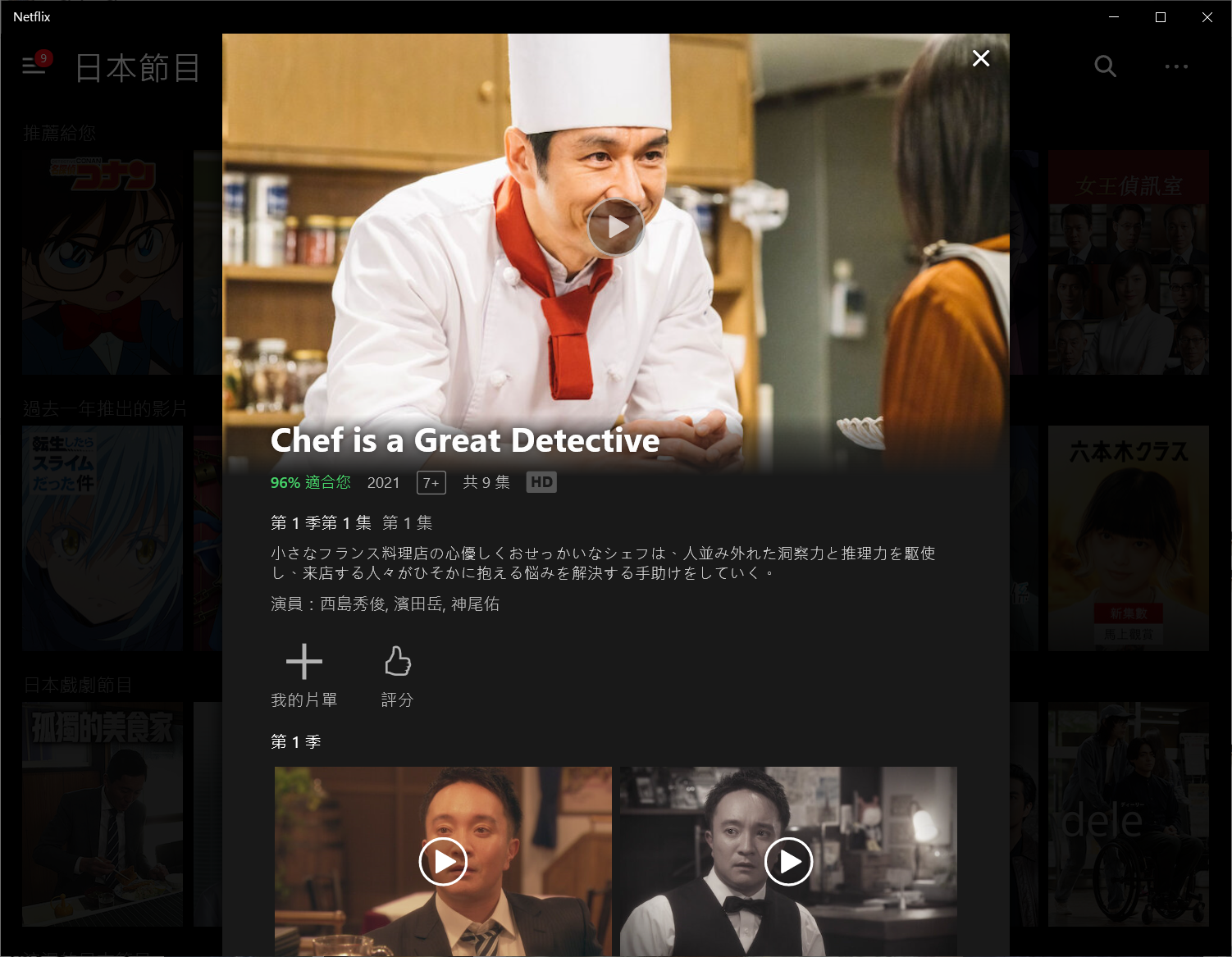Play Chef is a Great Detective main preview
Image resolution: width=1232 pixels, height=957 pixels.
[615, 227]
